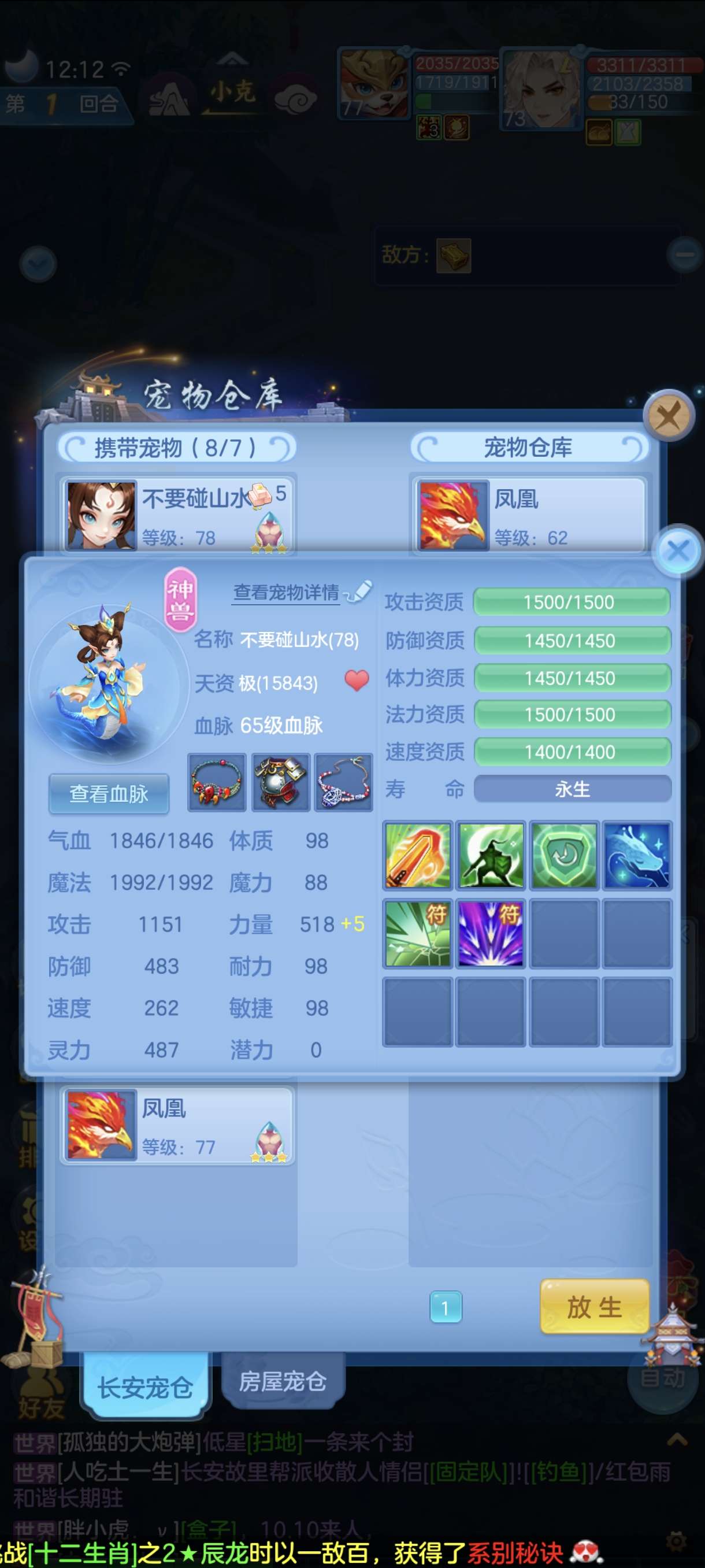Tap the 放生 release button
This screenshot has height=1568, width=705.
pyautogui.click(x=593, y=1306)
